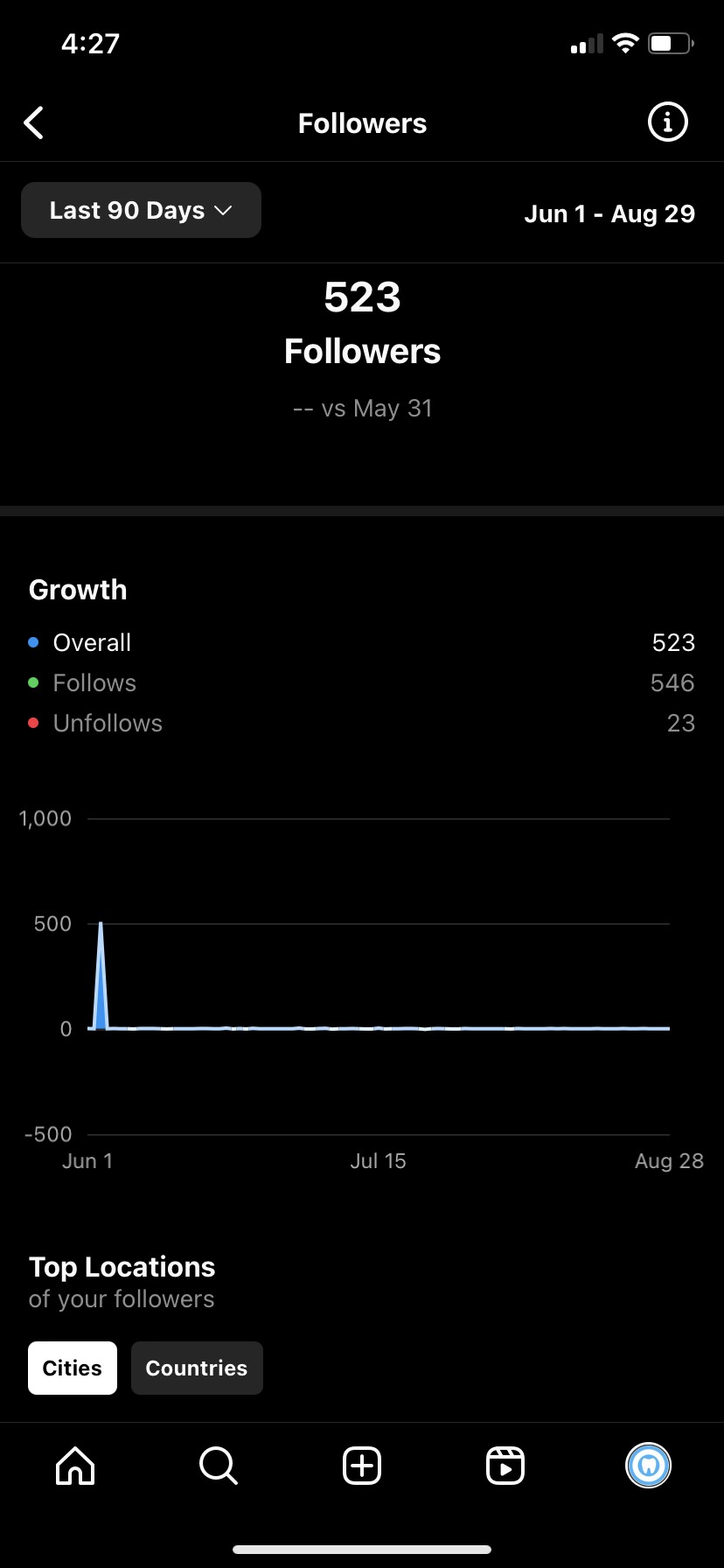Go back from the Followers screen

coord(34,123)
